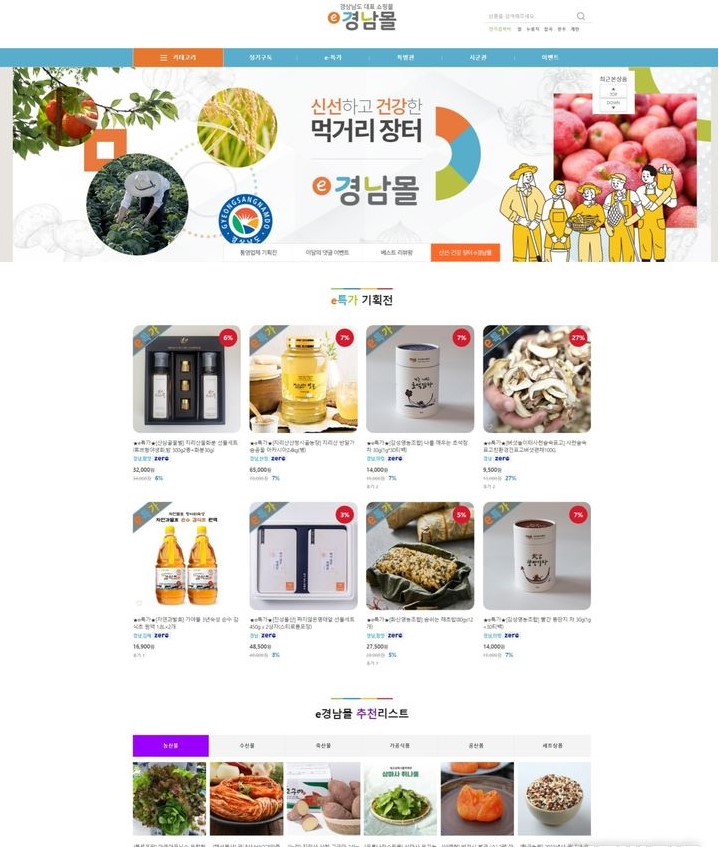Viewport: 719px width, 847px height.
Task: Open the 이벤트 menu item
Action: [x=550, y=58]
